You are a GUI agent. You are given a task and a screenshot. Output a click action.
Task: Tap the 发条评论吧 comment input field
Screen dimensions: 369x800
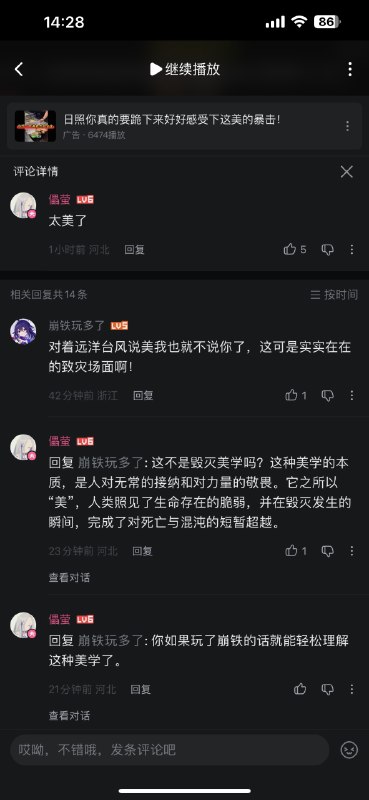pyautogui.click(x=169, y=749)
